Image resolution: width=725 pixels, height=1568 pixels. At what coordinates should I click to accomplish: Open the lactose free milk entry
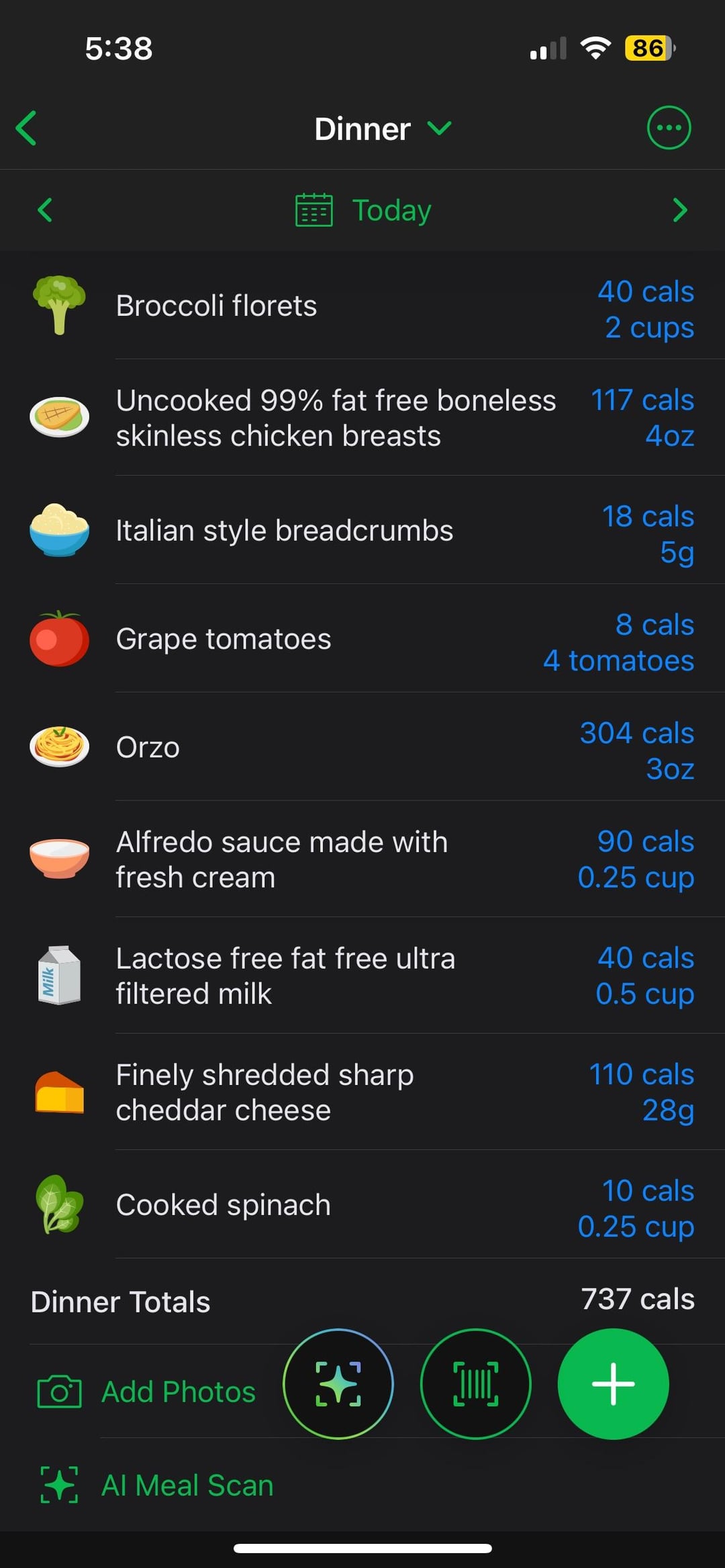tap(362, 976)
